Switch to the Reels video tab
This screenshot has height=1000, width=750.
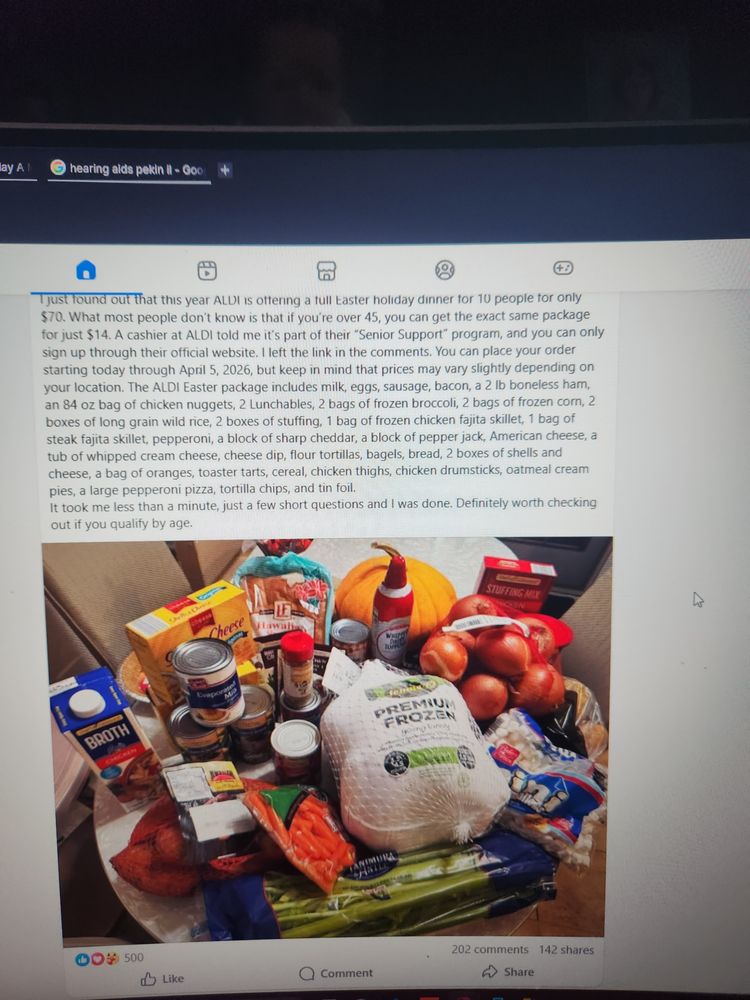(x=207, y=270)
